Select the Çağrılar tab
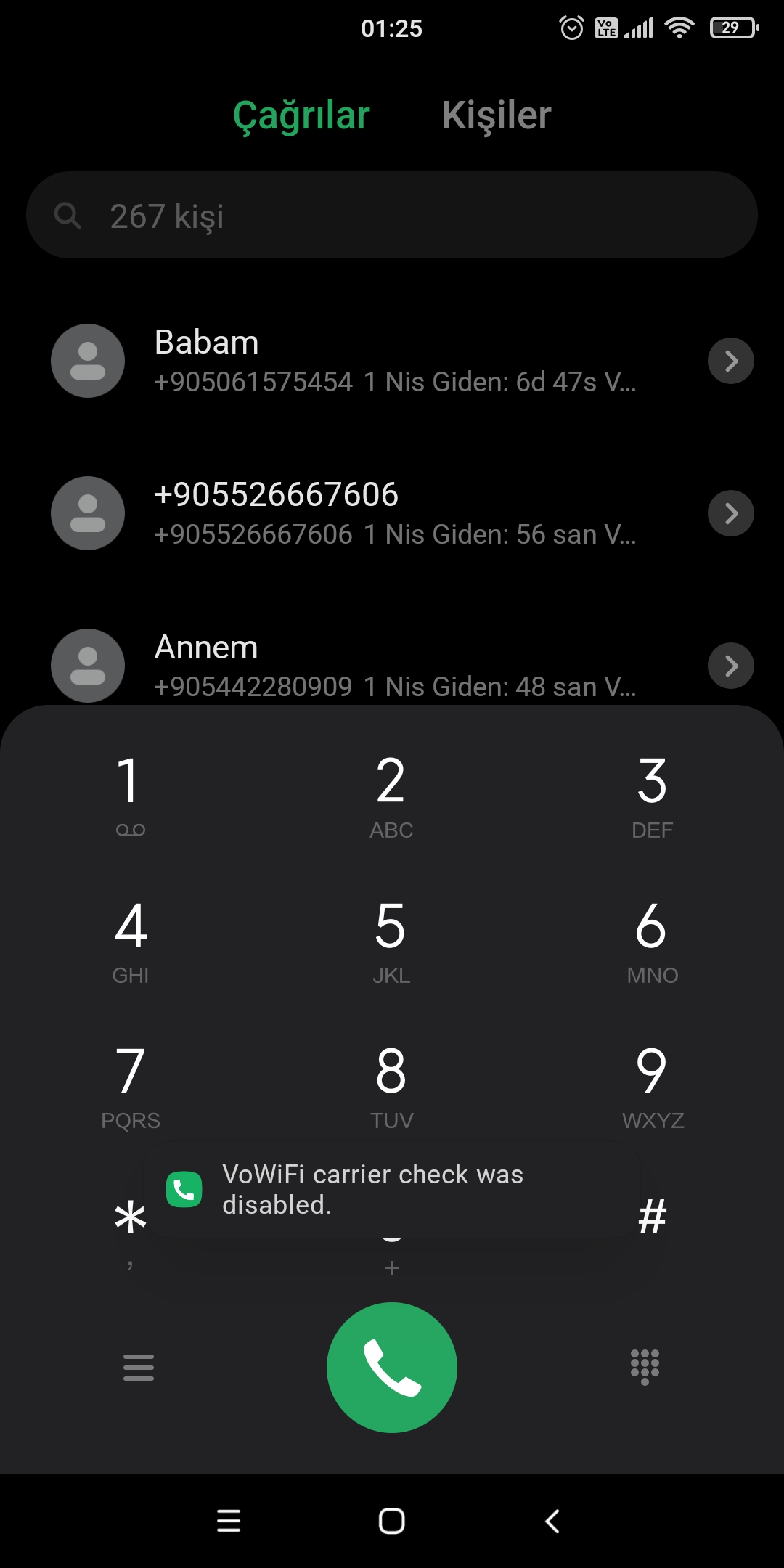 point(301,115)
